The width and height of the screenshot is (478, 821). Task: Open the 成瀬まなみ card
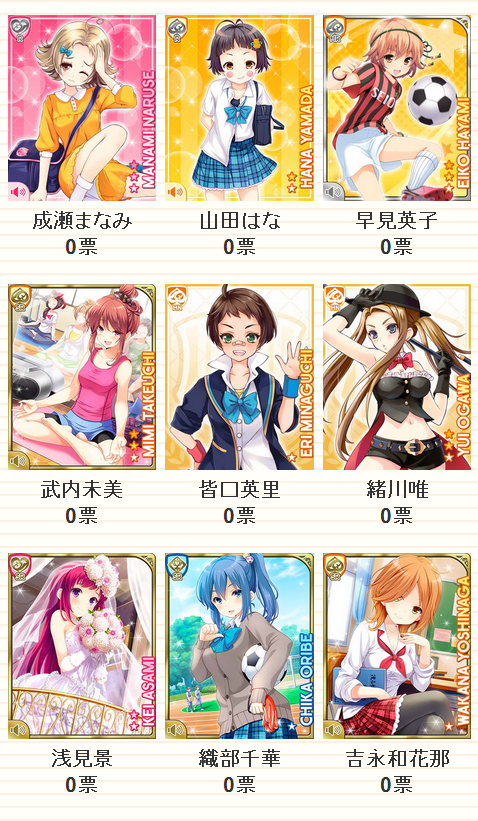(x=82, y=108)
